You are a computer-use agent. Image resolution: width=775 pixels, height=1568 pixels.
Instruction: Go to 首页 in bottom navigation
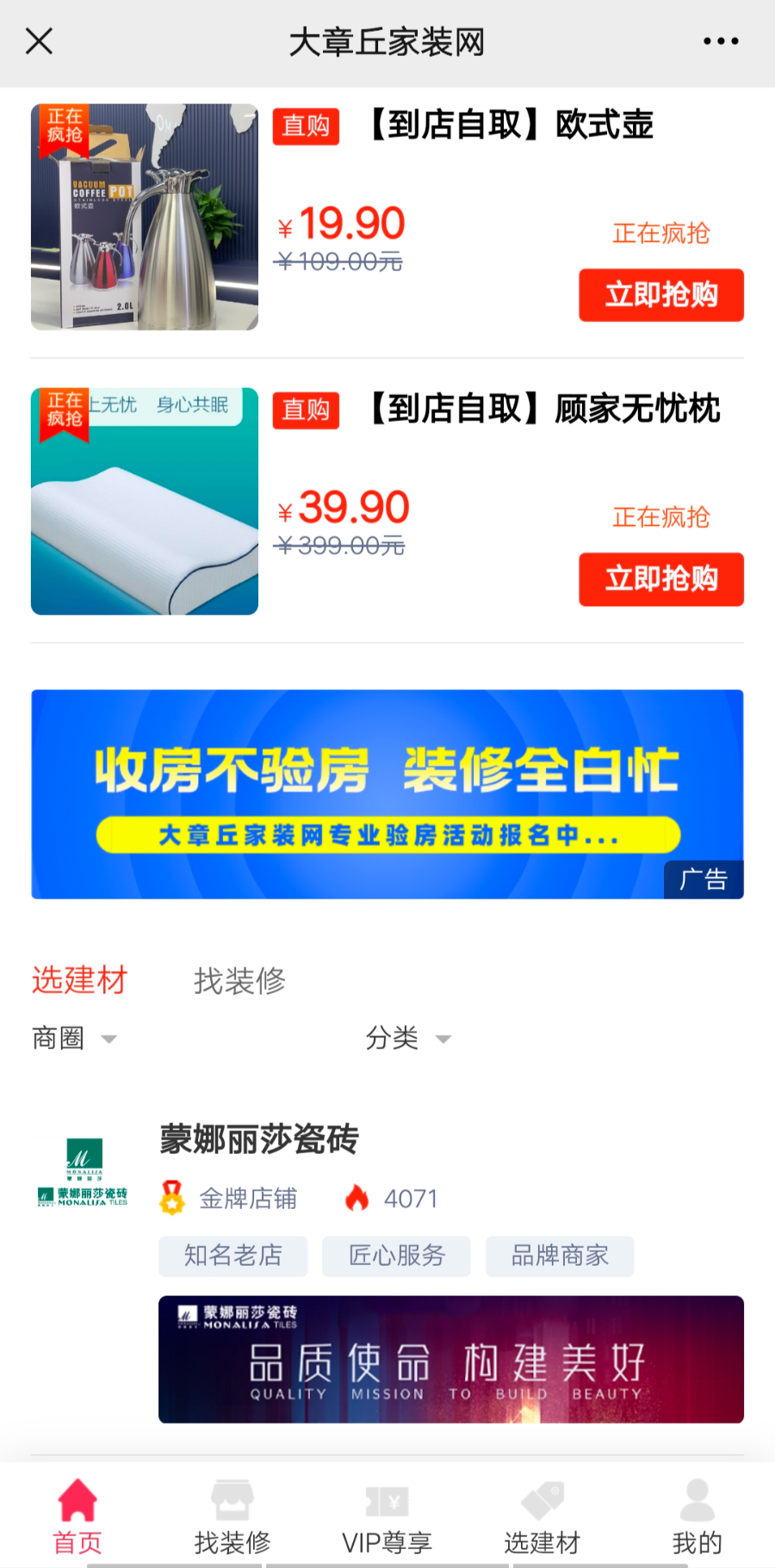[x=77, y=1516]
